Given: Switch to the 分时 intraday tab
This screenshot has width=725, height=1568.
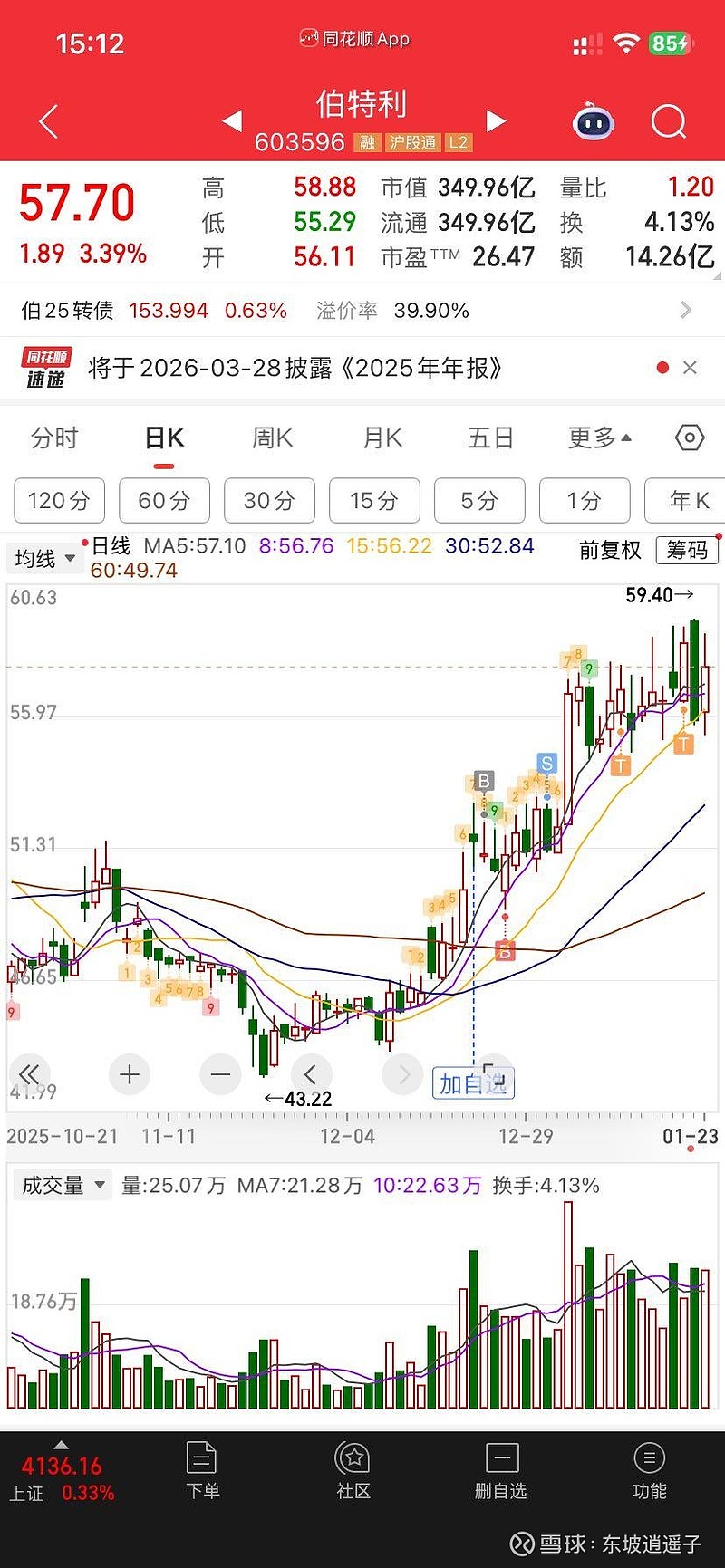Looking at the screenshot, I should pos(54,438).
